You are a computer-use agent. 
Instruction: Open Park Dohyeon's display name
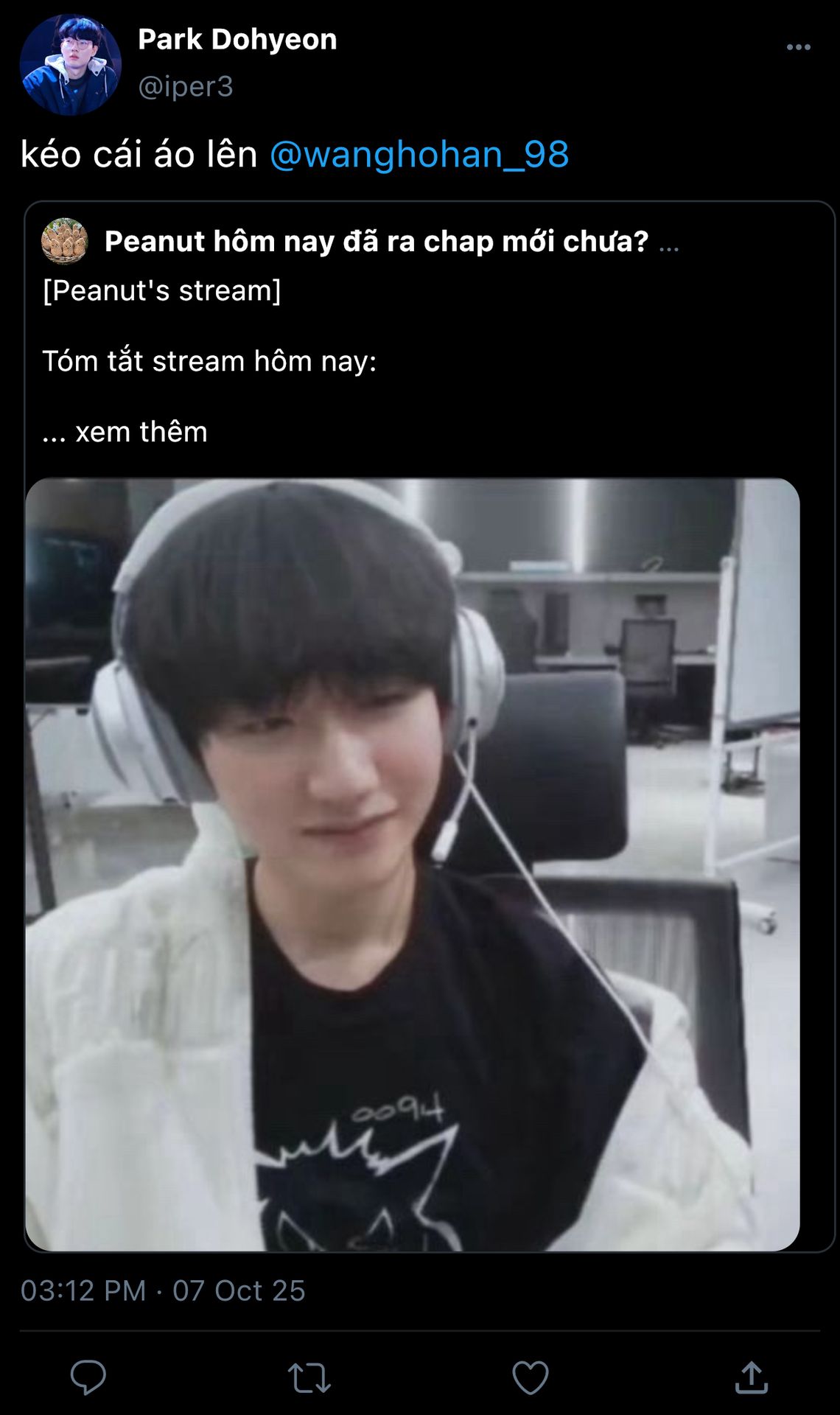click(x=237, y=39)
